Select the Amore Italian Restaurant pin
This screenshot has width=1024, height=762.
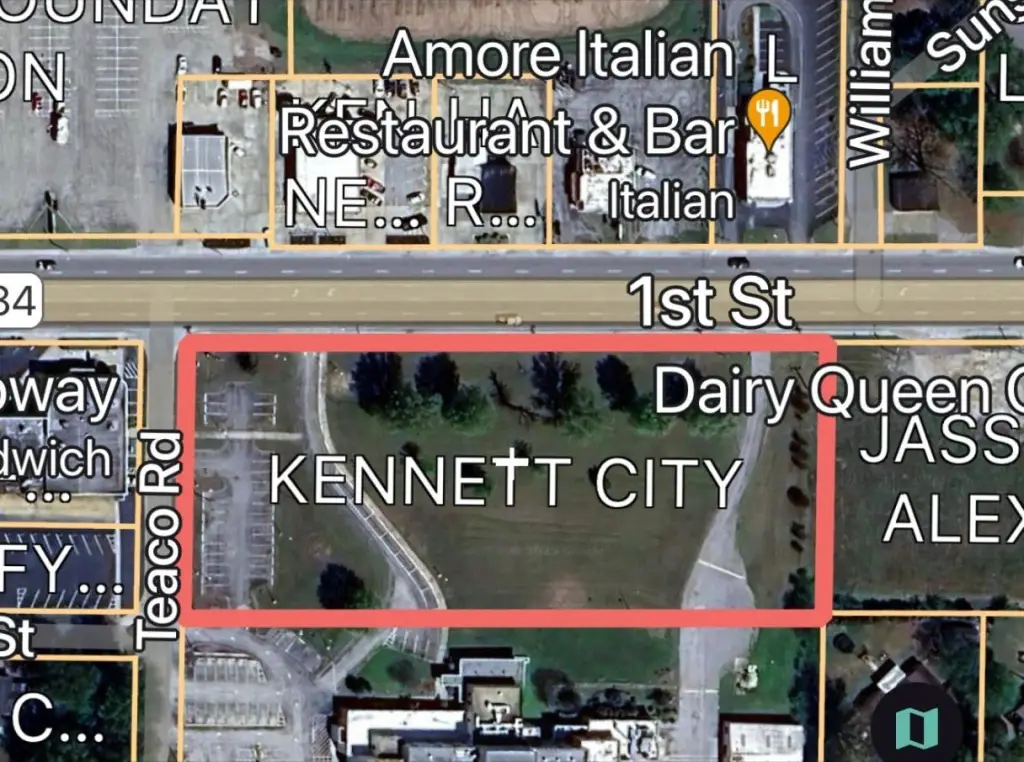(768, 115)
